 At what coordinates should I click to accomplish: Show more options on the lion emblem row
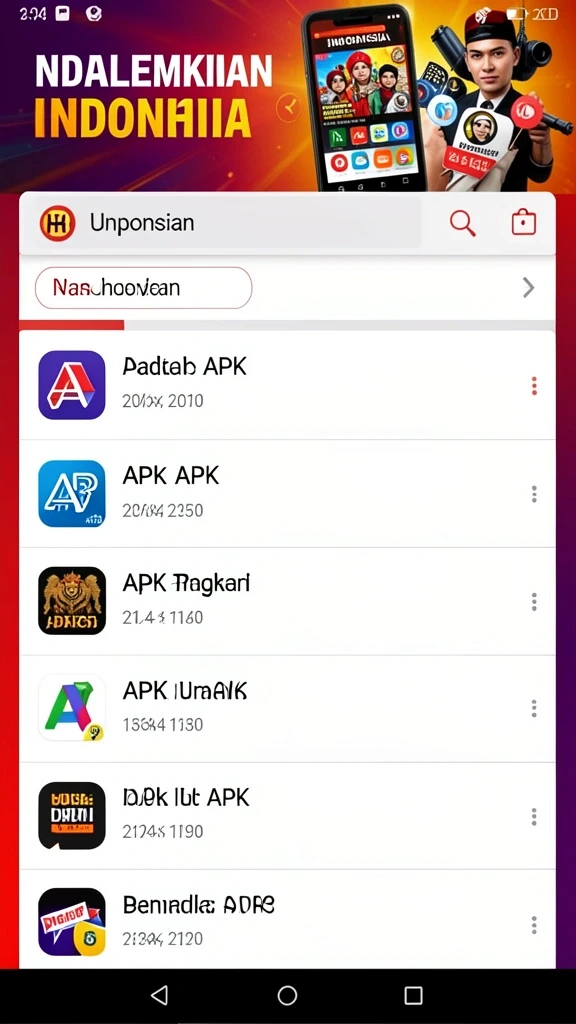coord(534,601)
